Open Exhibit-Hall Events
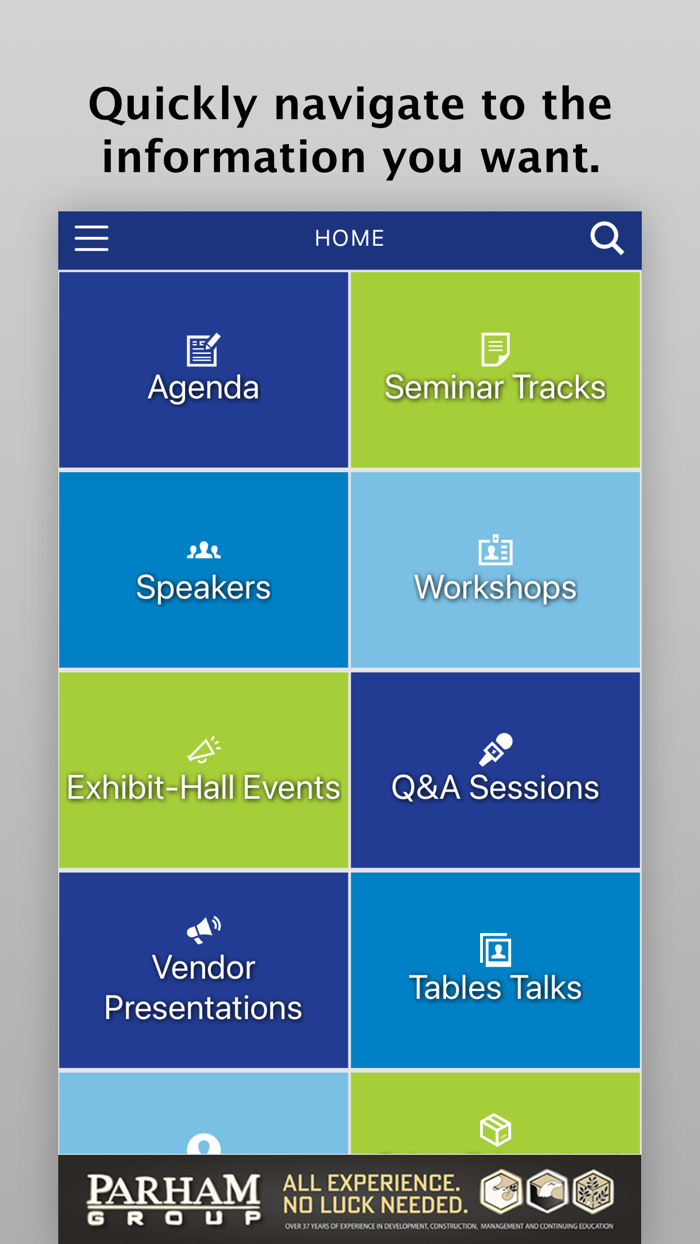 [203, 770]
